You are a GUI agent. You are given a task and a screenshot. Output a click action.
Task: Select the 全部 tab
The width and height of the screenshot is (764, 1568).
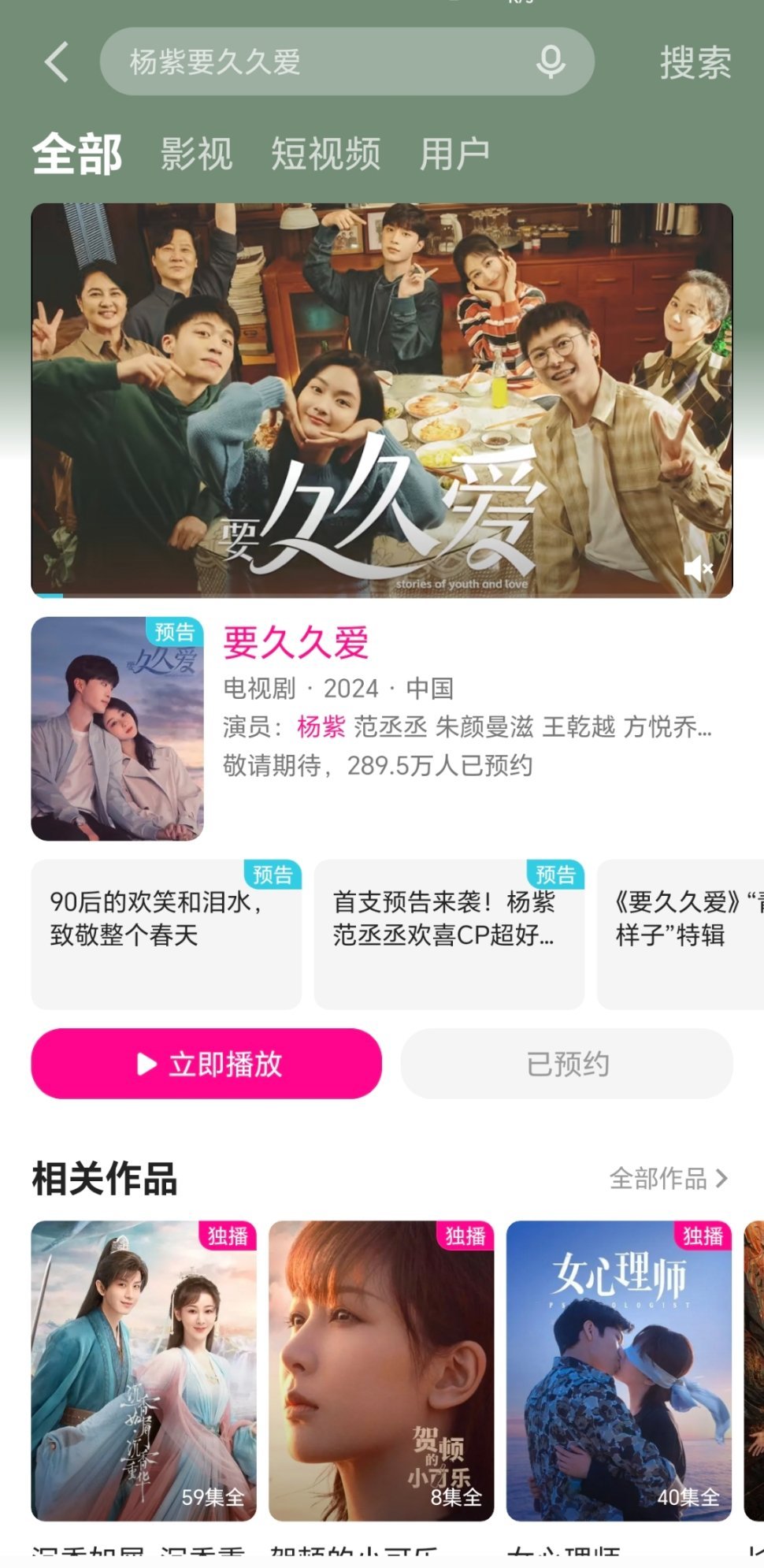(77, 154)
